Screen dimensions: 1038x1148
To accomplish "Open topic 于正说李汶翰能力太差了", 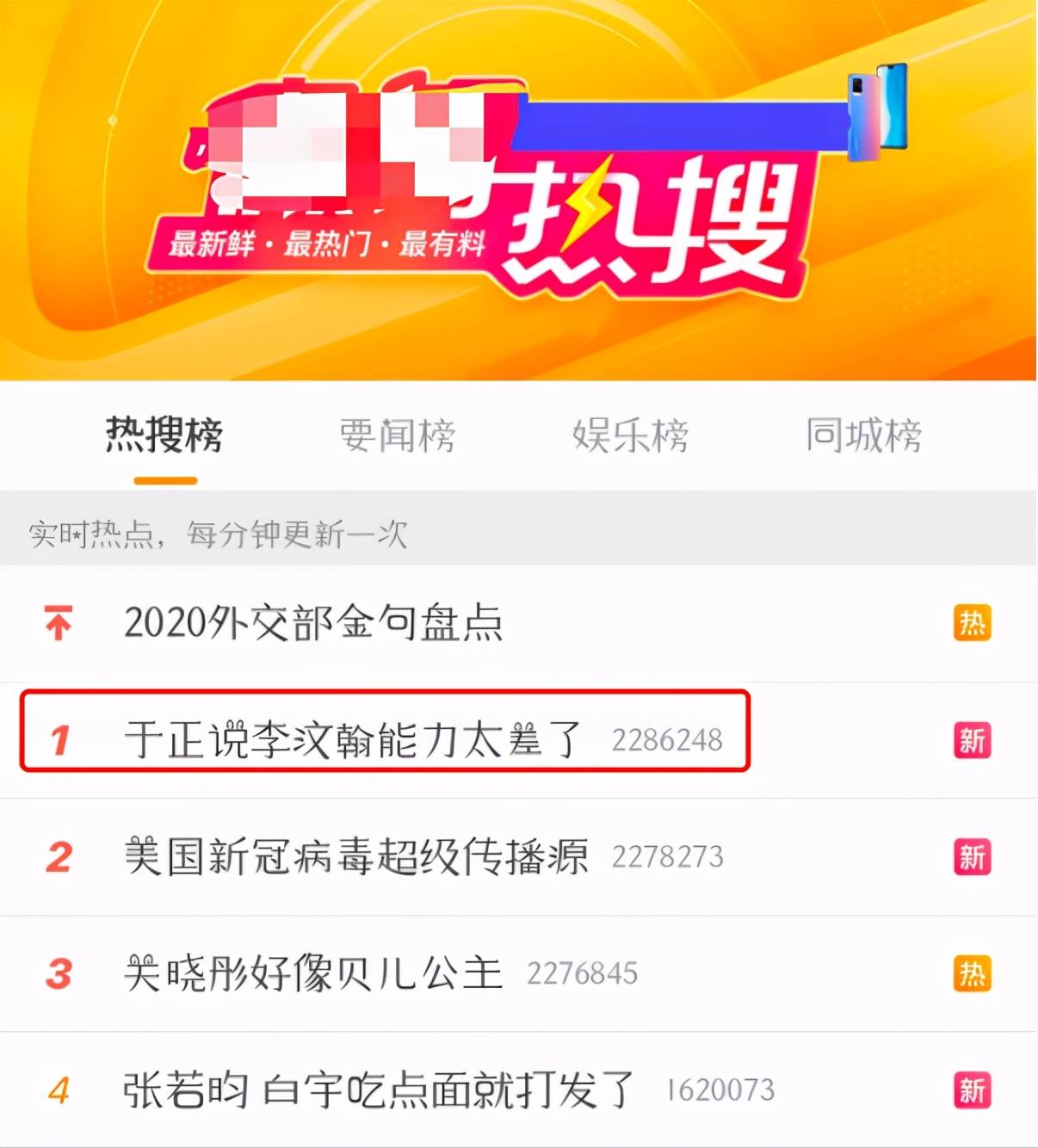I will coord(353,739).
